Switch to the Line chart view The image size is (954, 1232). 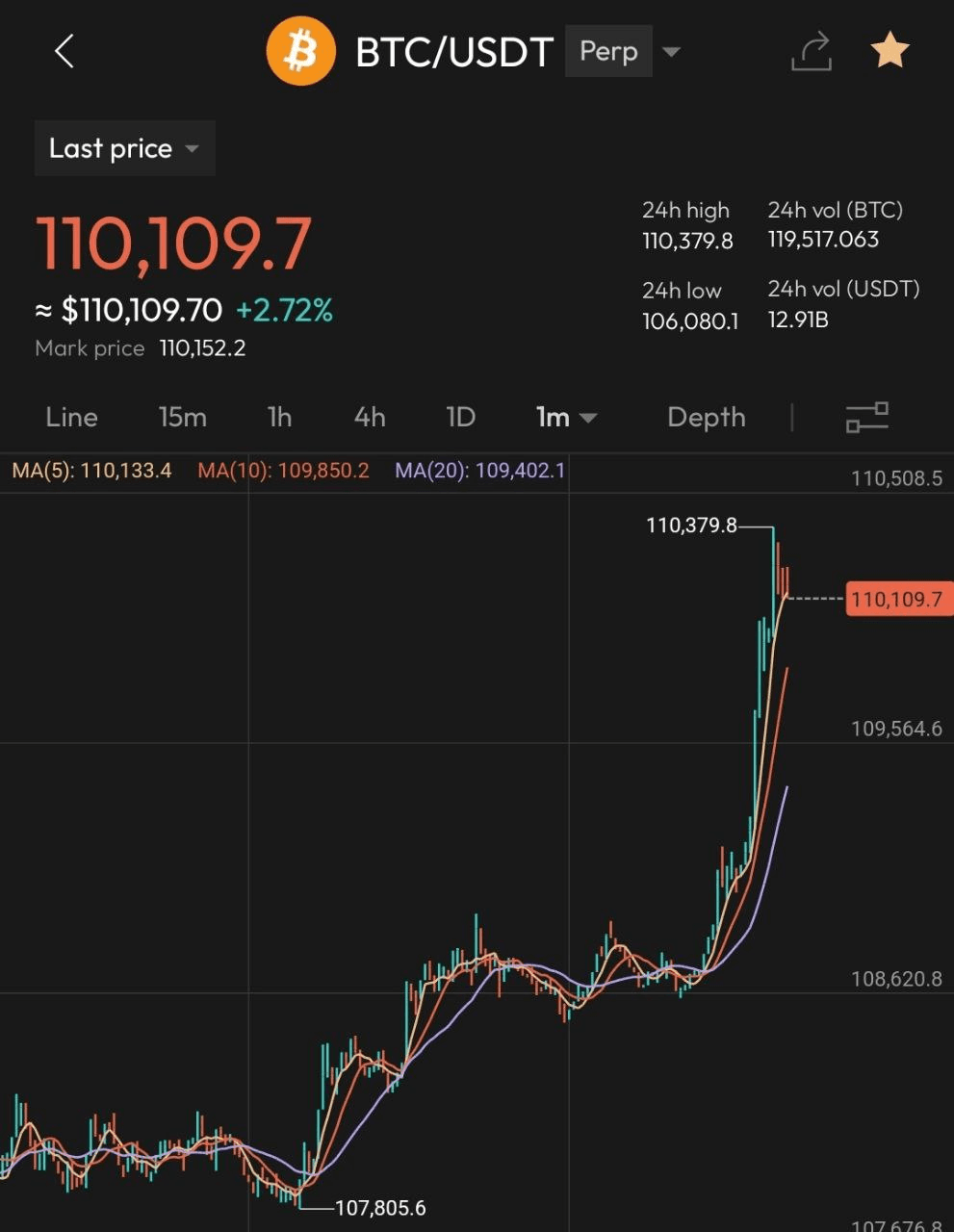(71, 417)
